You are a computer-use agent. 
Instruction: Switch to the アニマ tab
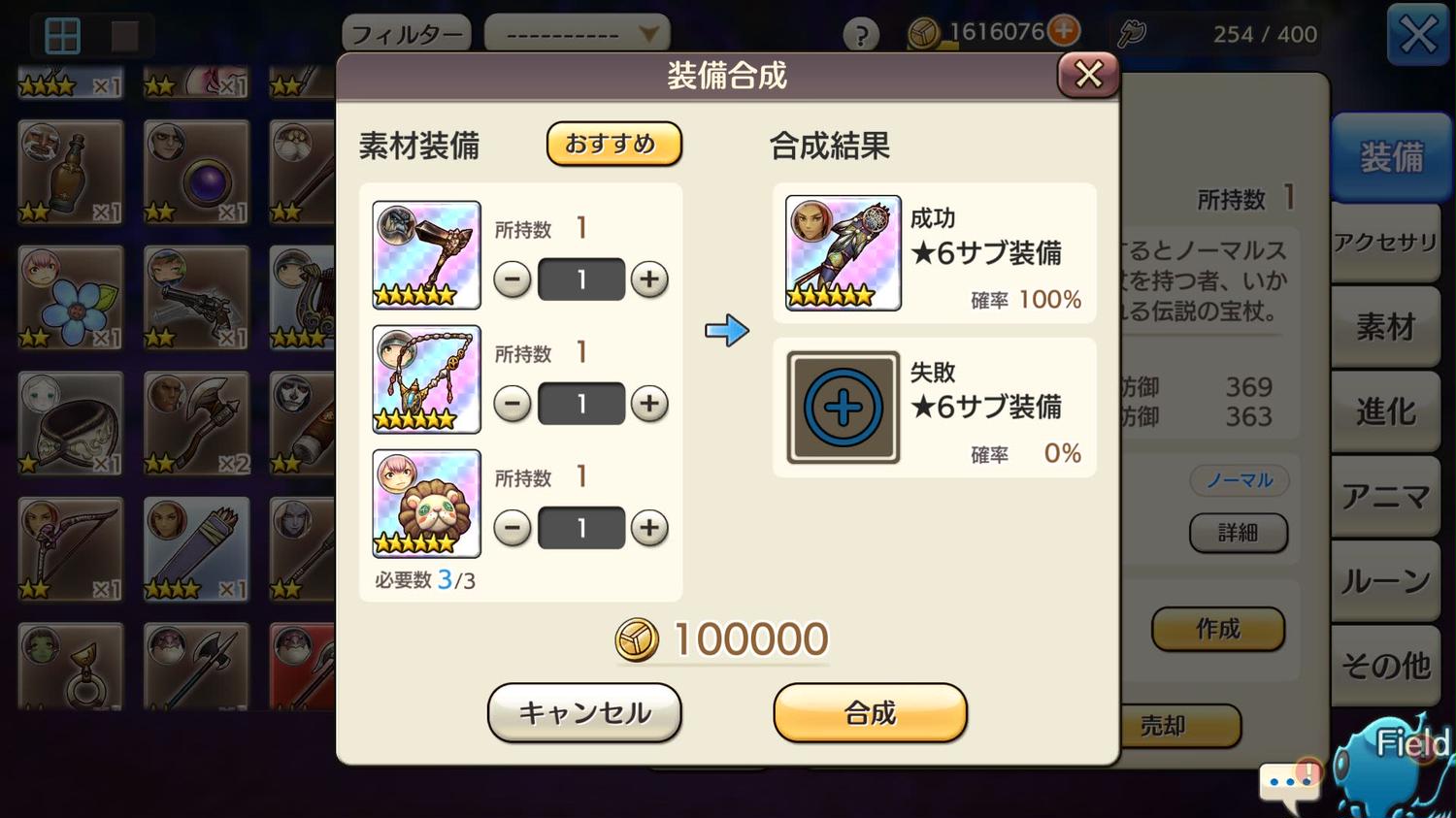pyautogui.click(x=1385, y=497)
